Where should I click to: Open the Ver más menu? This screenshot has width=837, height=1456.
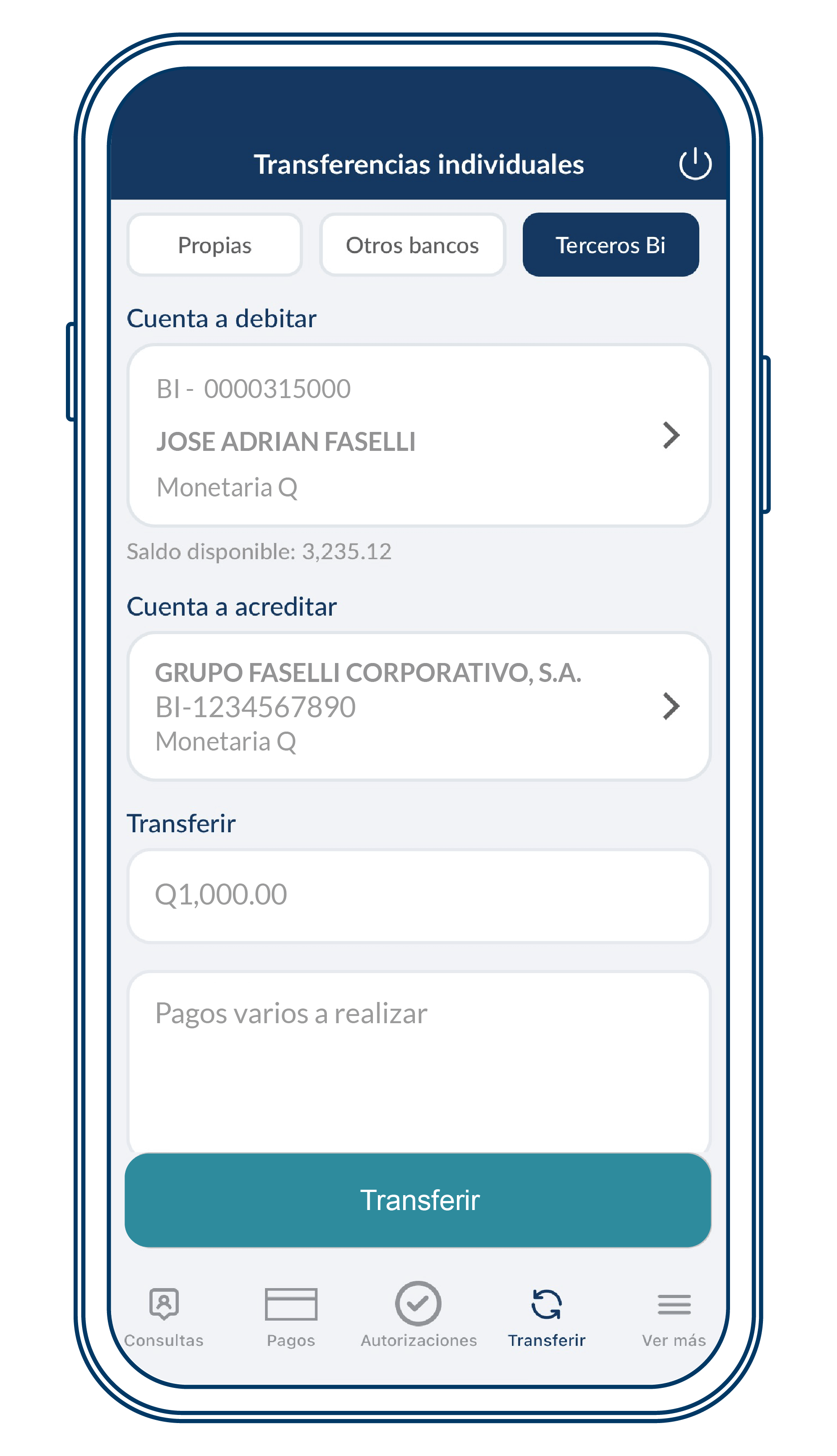[674, 1315]
